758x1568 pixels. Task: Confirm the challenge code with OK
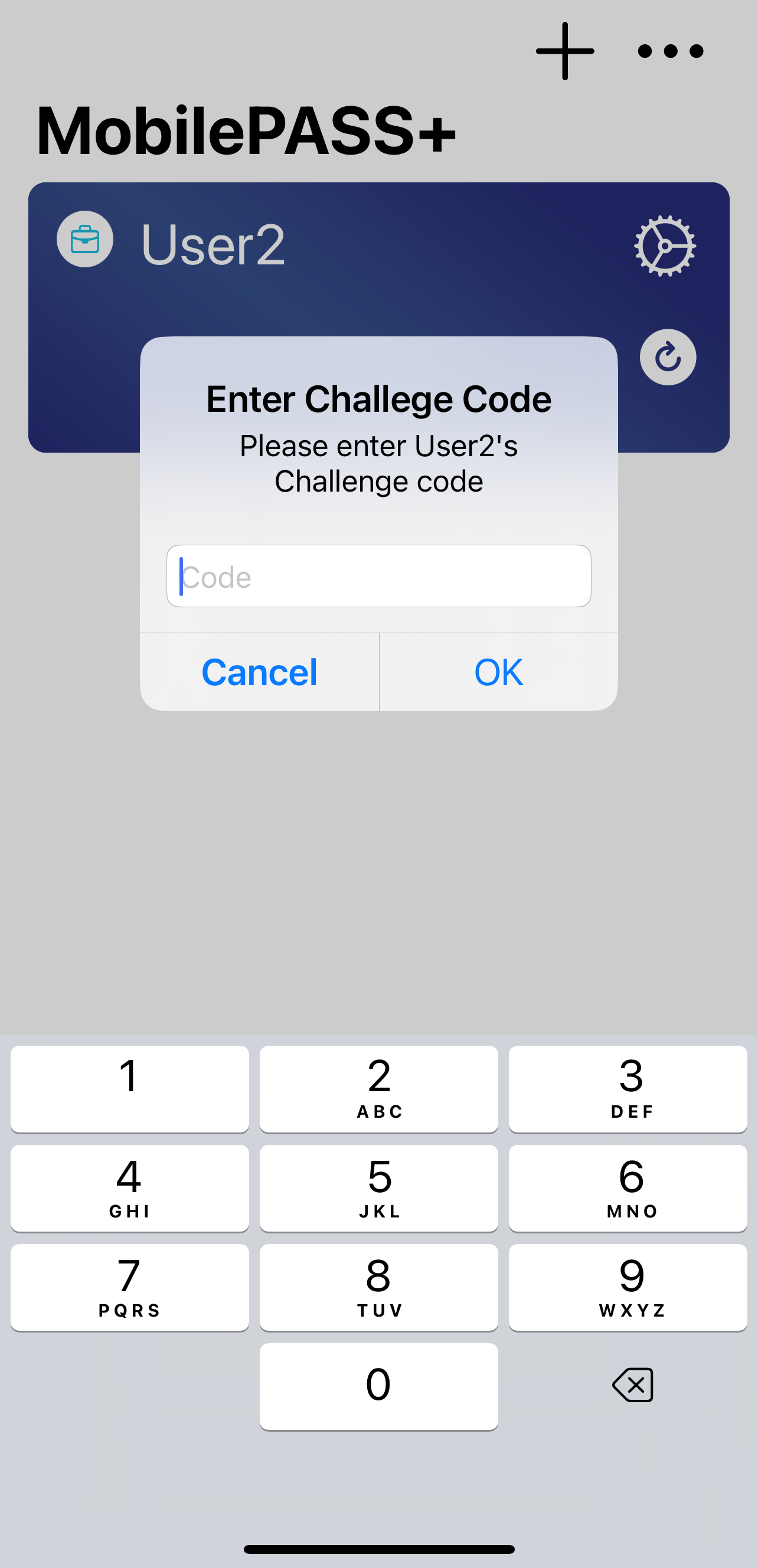tap(498, 672)
